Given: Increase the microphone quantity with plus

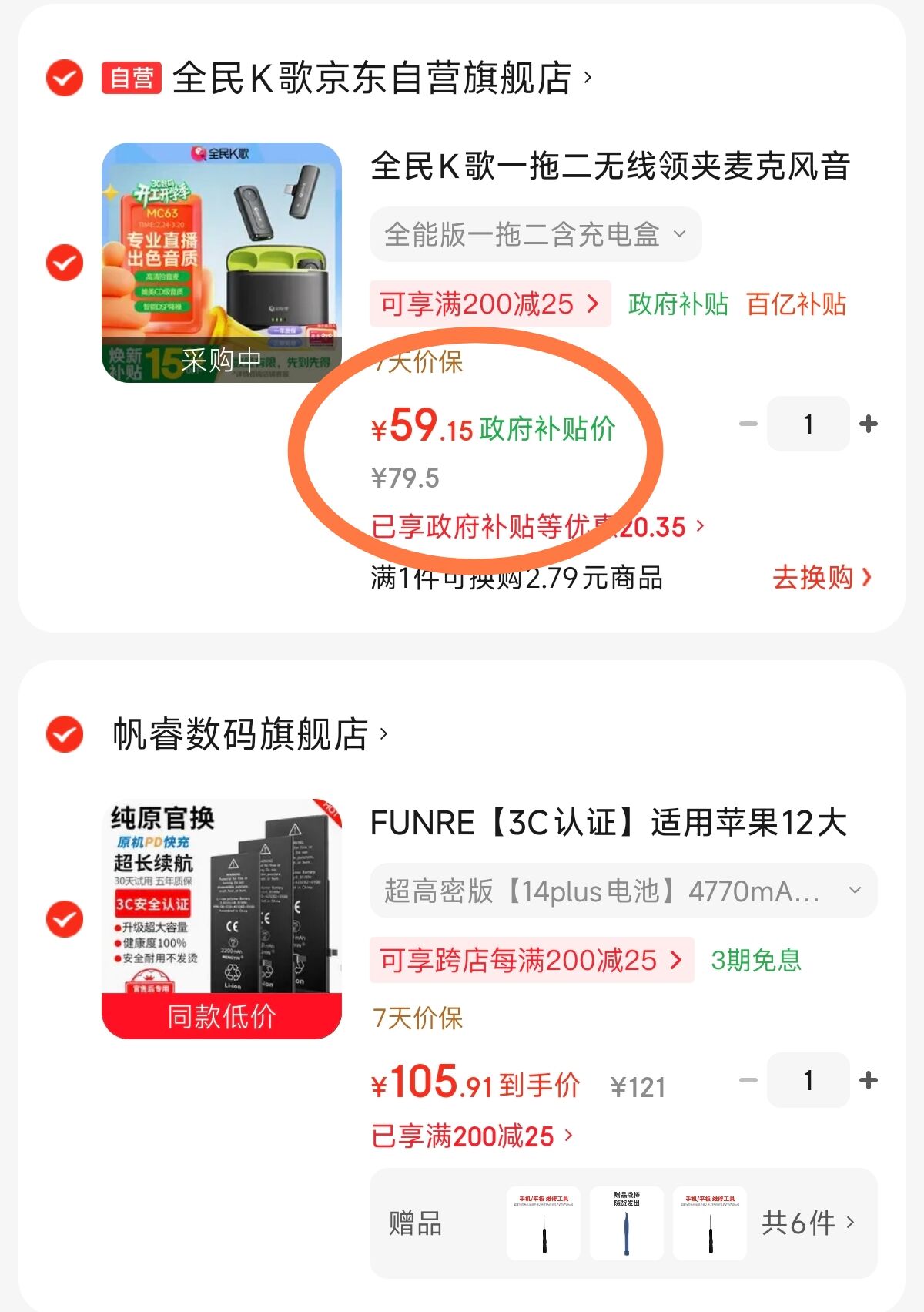Looking at the screenshot, I should click(x=869, y=424).
